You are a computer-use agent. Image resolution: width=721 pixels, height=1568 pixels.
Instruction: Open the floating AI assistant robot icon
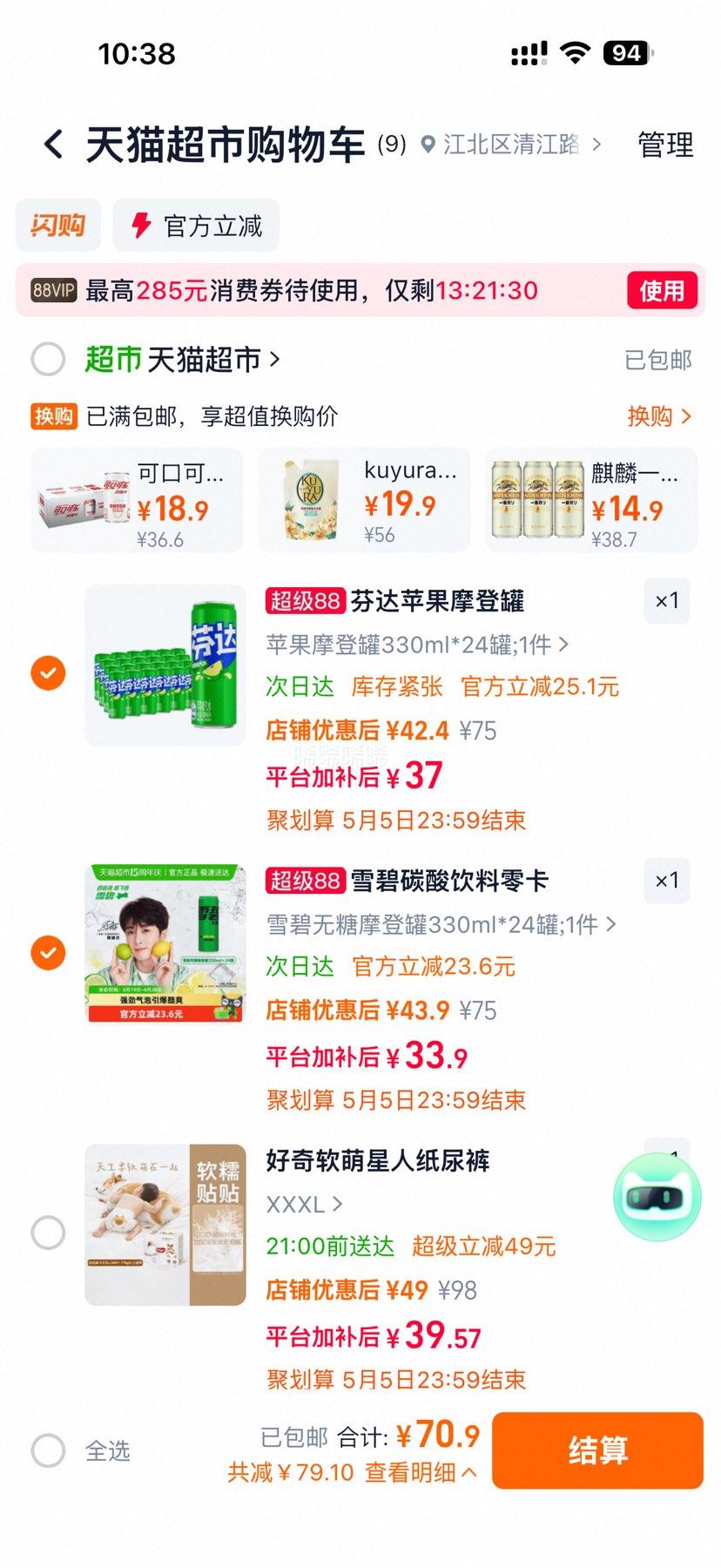pos(657,1197)
